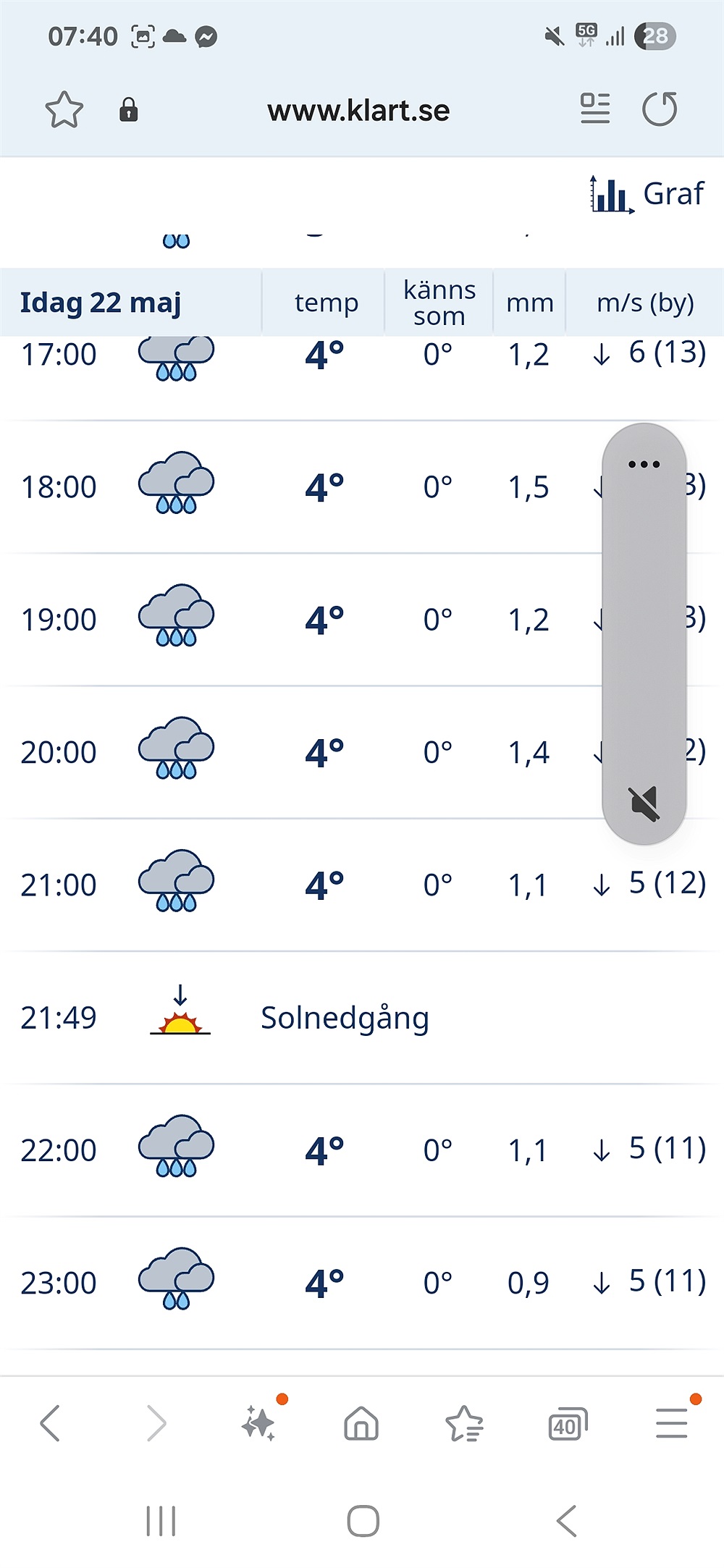This screenshot has width=724, height=1568.
Task: Go to the browser home page
Action: click(x=361, y=1424)
